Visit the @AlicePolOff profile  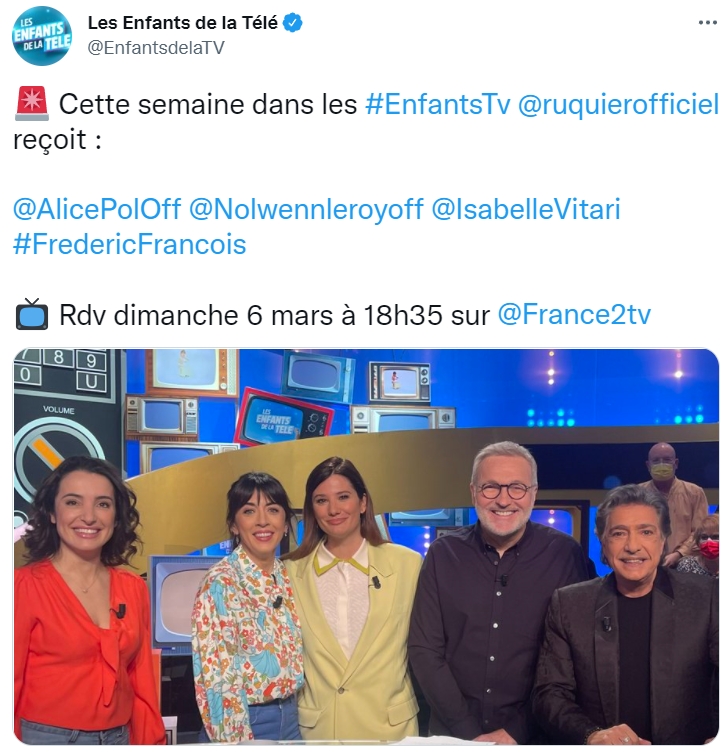96,209
